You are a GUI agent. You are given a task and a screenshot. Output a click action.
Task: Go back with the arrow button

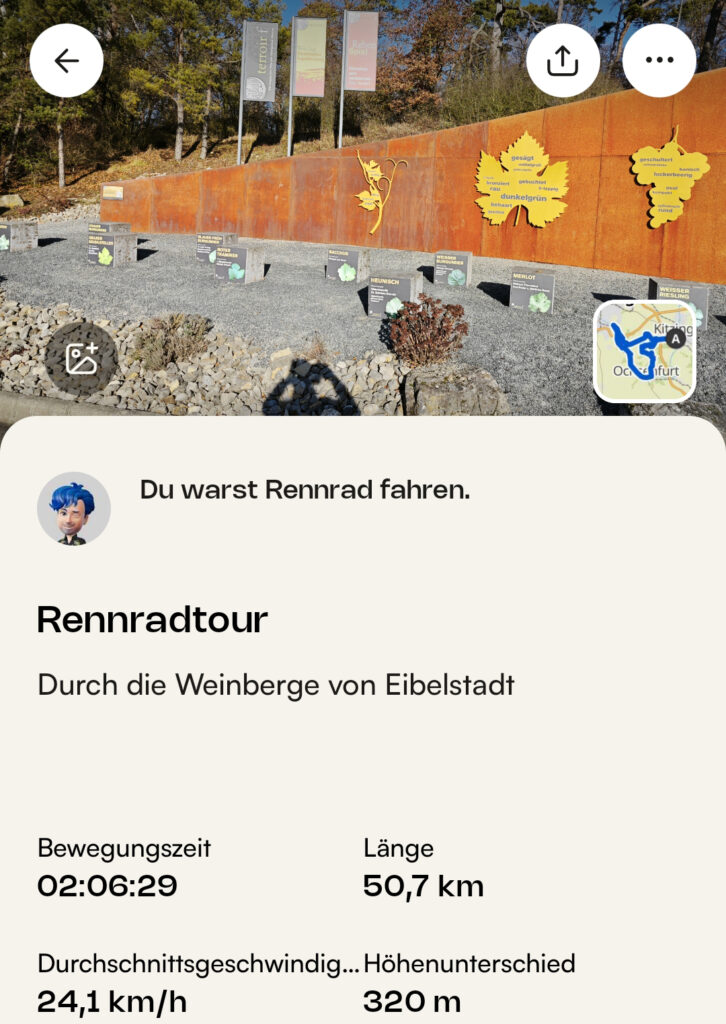point(67,61)
